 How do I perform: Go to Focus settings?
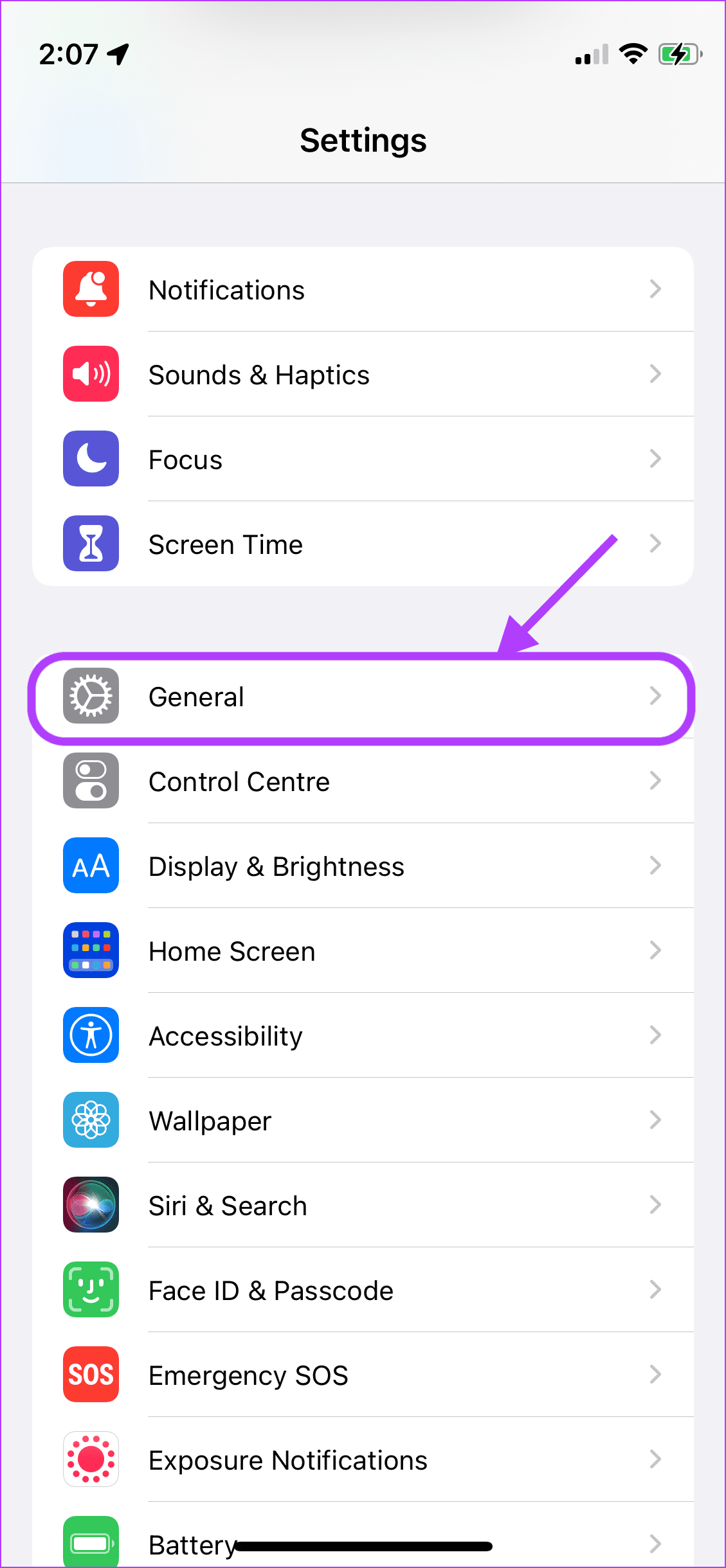click(x=363, y=459)
